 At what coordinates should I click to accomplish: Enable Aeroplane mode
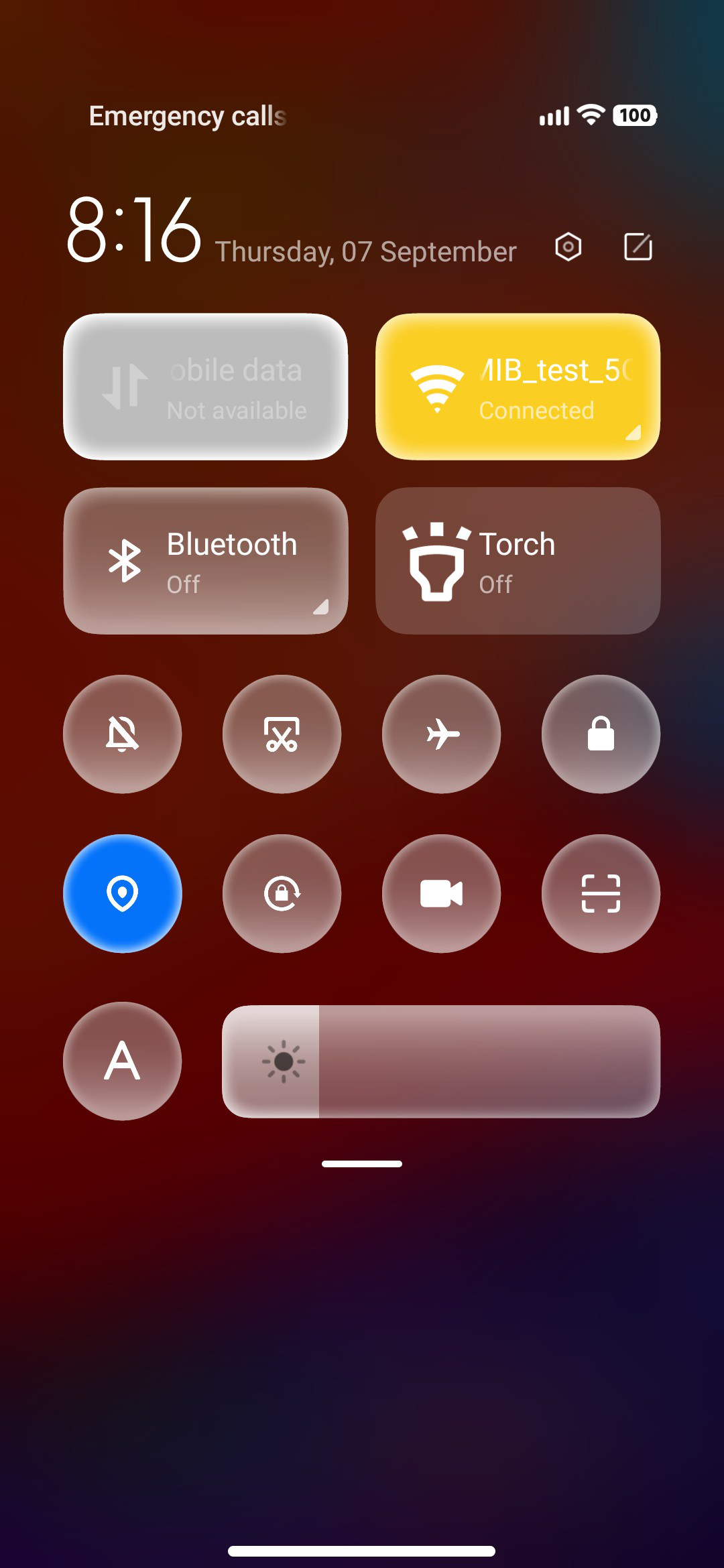[442, 734]
